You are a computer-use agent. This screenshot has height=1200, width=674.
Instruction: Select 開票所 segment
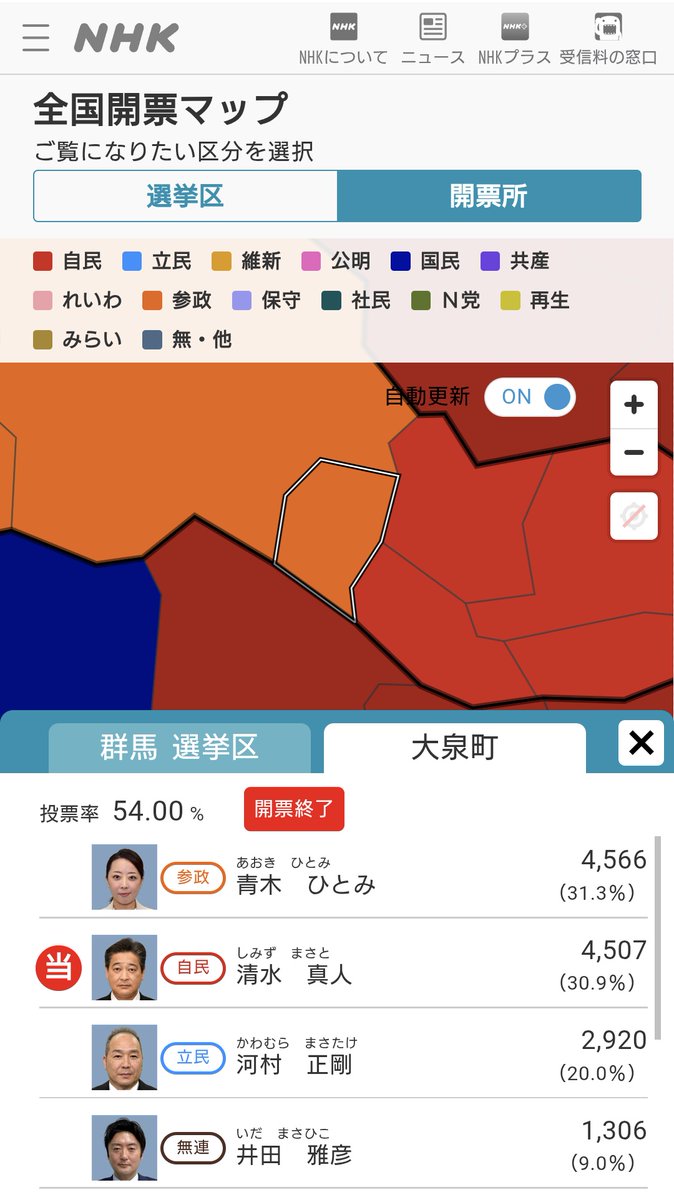click(489, 196)
